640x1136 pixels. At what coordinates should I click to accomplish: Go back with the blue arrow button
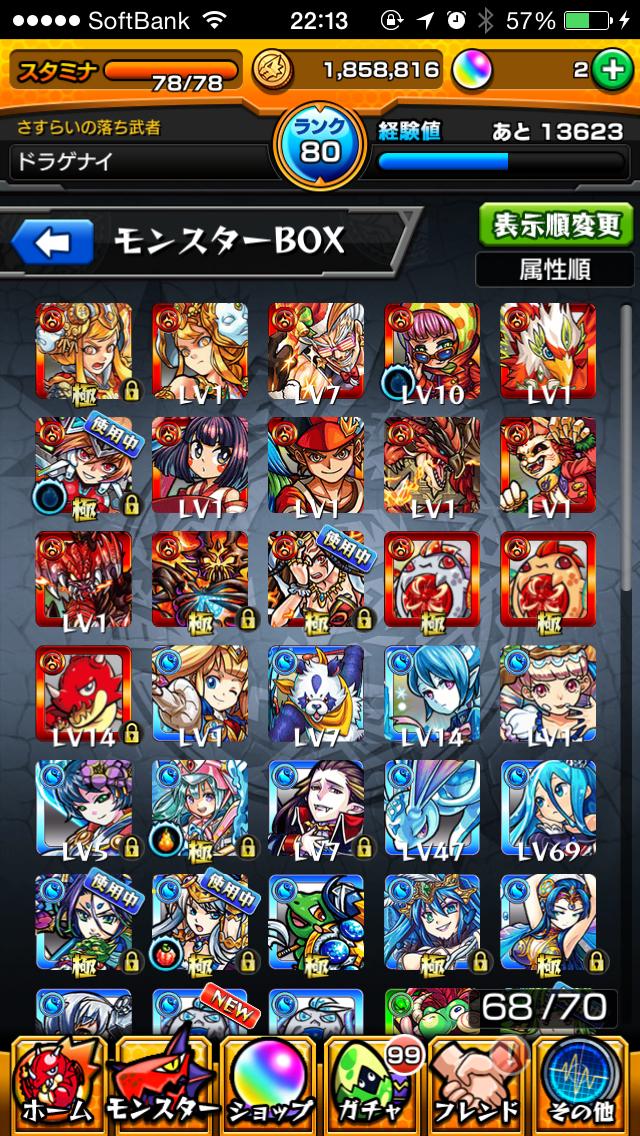tap(52, 243)
